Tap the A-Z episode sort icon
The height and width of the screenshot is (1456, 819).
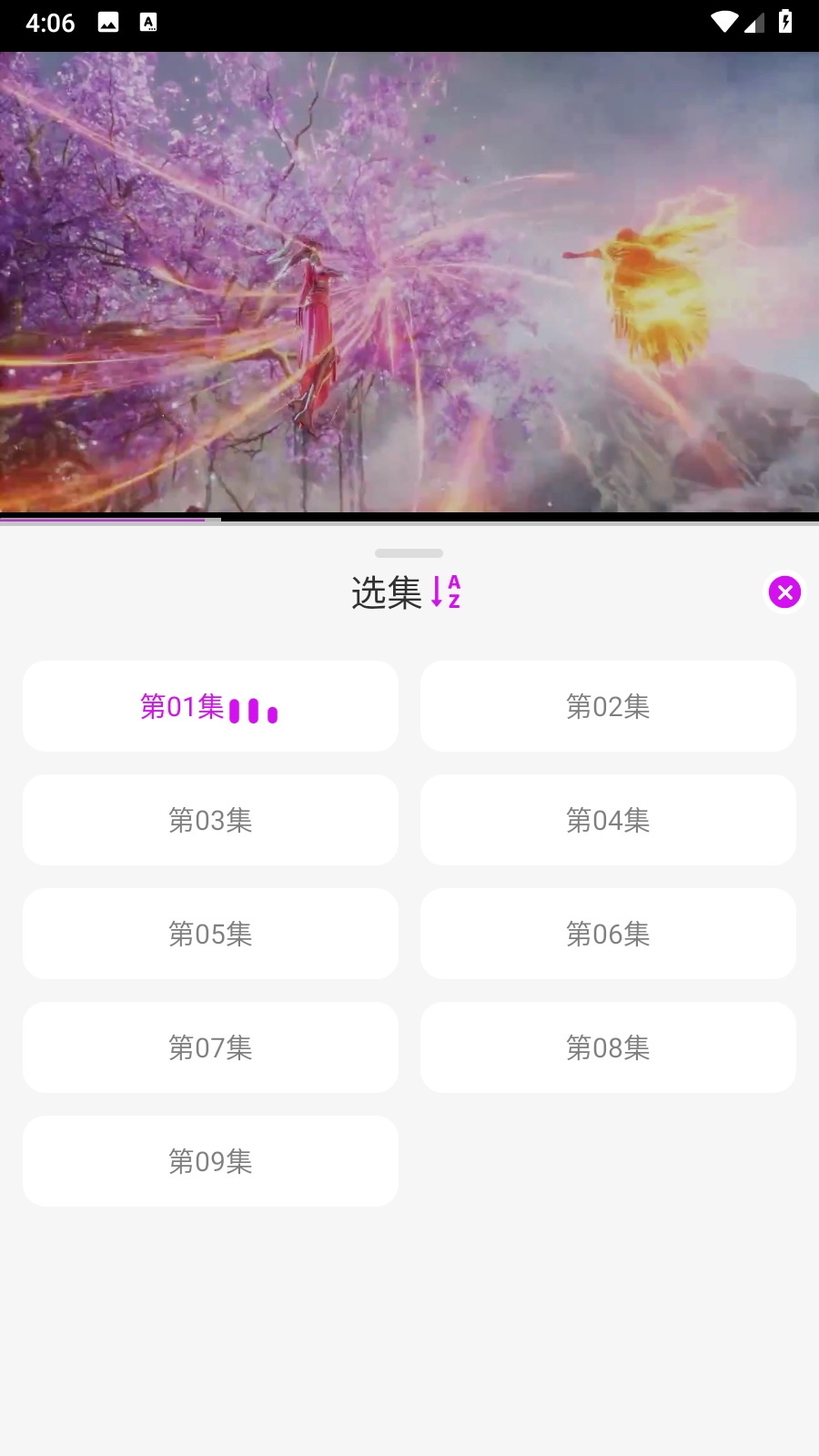click(x=447, y=592)
